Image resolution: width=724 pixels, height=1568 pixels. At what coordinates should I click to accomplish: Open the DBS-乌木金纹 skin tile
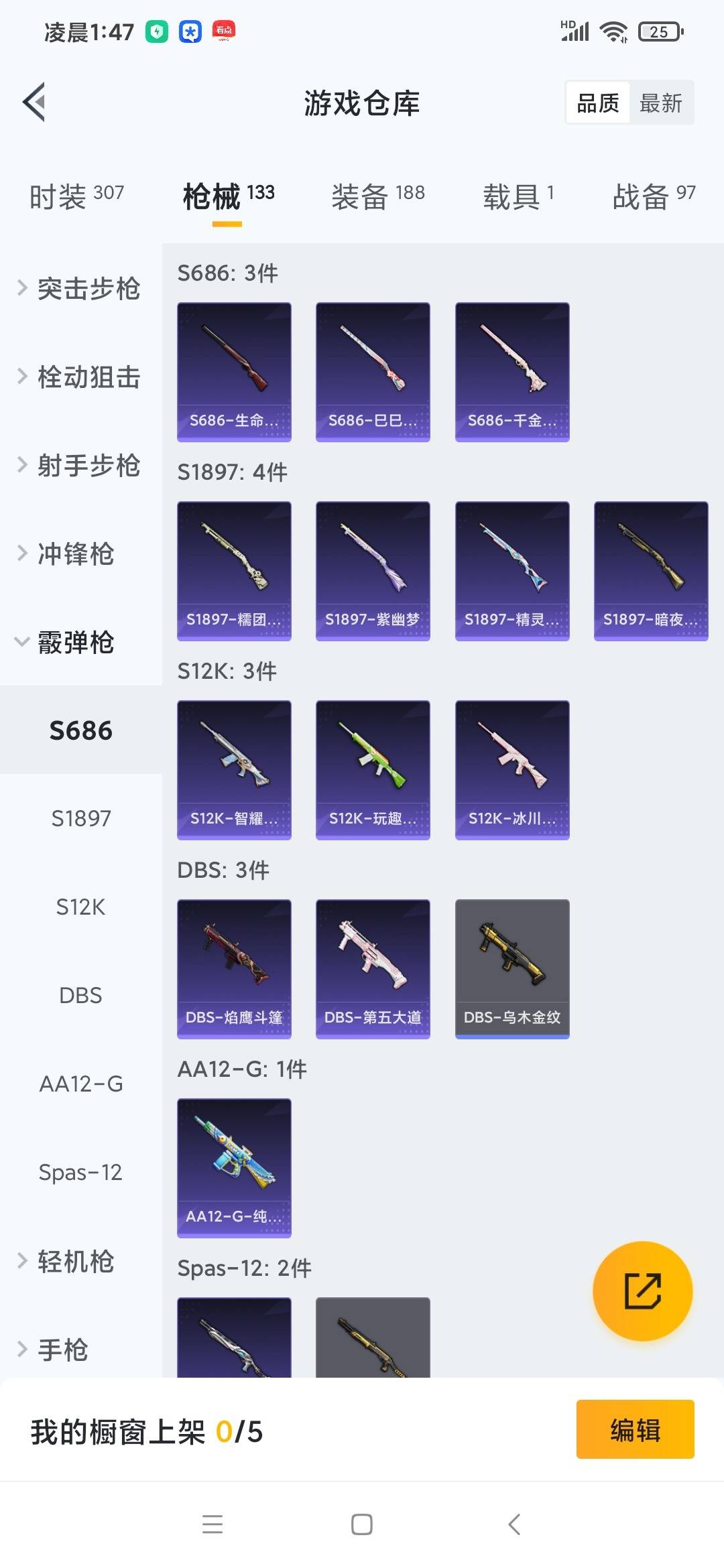512,969
